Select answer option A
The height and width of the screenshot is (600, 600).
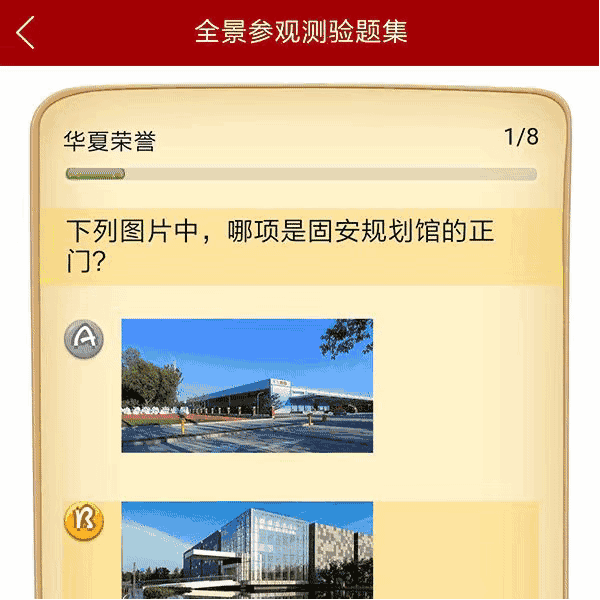coord(84,340)
